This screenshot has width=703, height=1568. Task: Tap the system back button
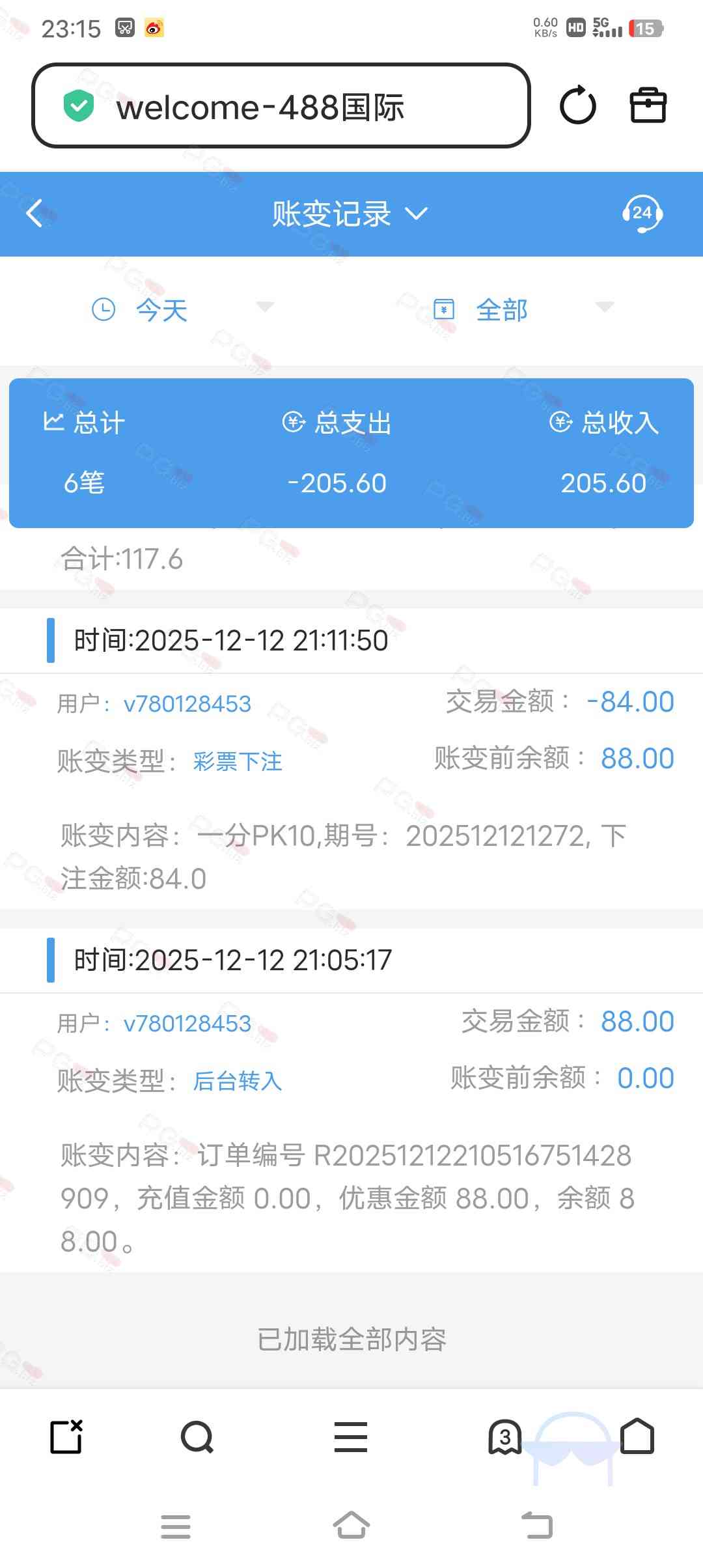537,1525
